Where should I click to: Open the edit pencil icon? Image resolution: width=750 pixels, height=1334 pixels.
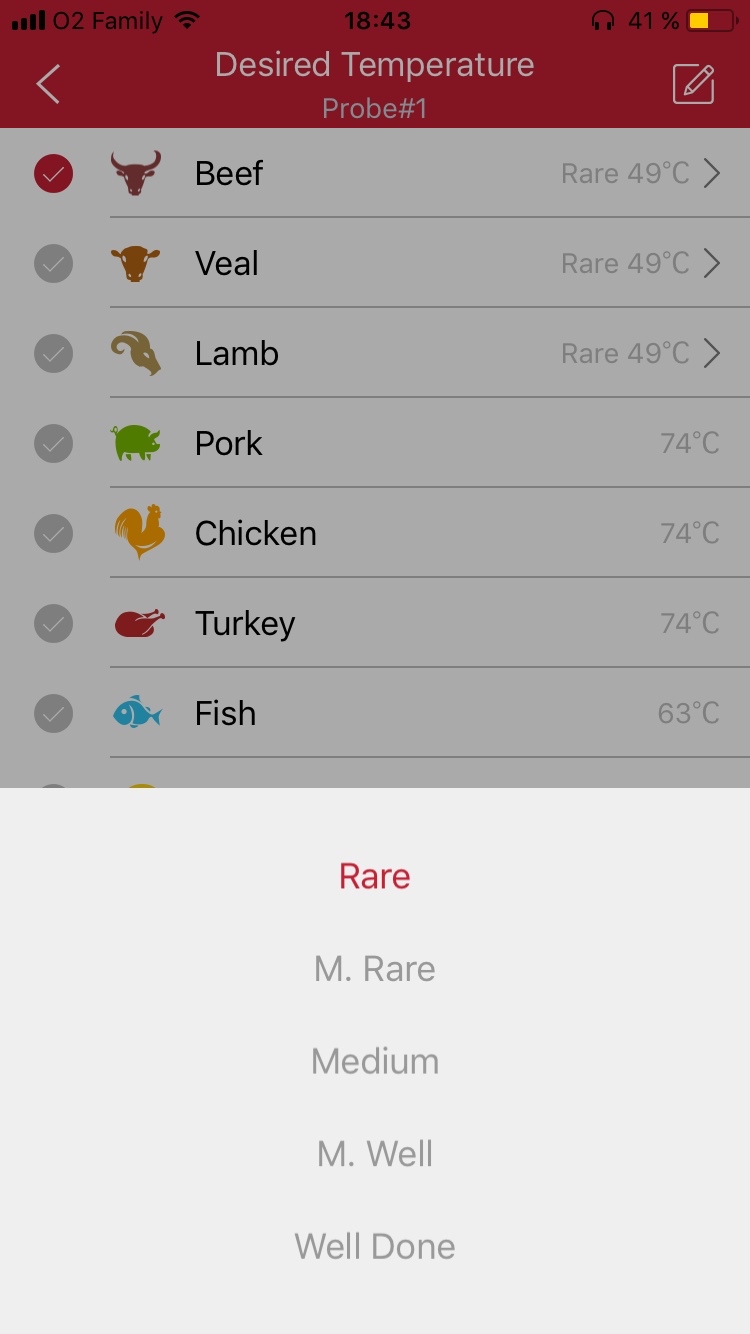point(693,84)
